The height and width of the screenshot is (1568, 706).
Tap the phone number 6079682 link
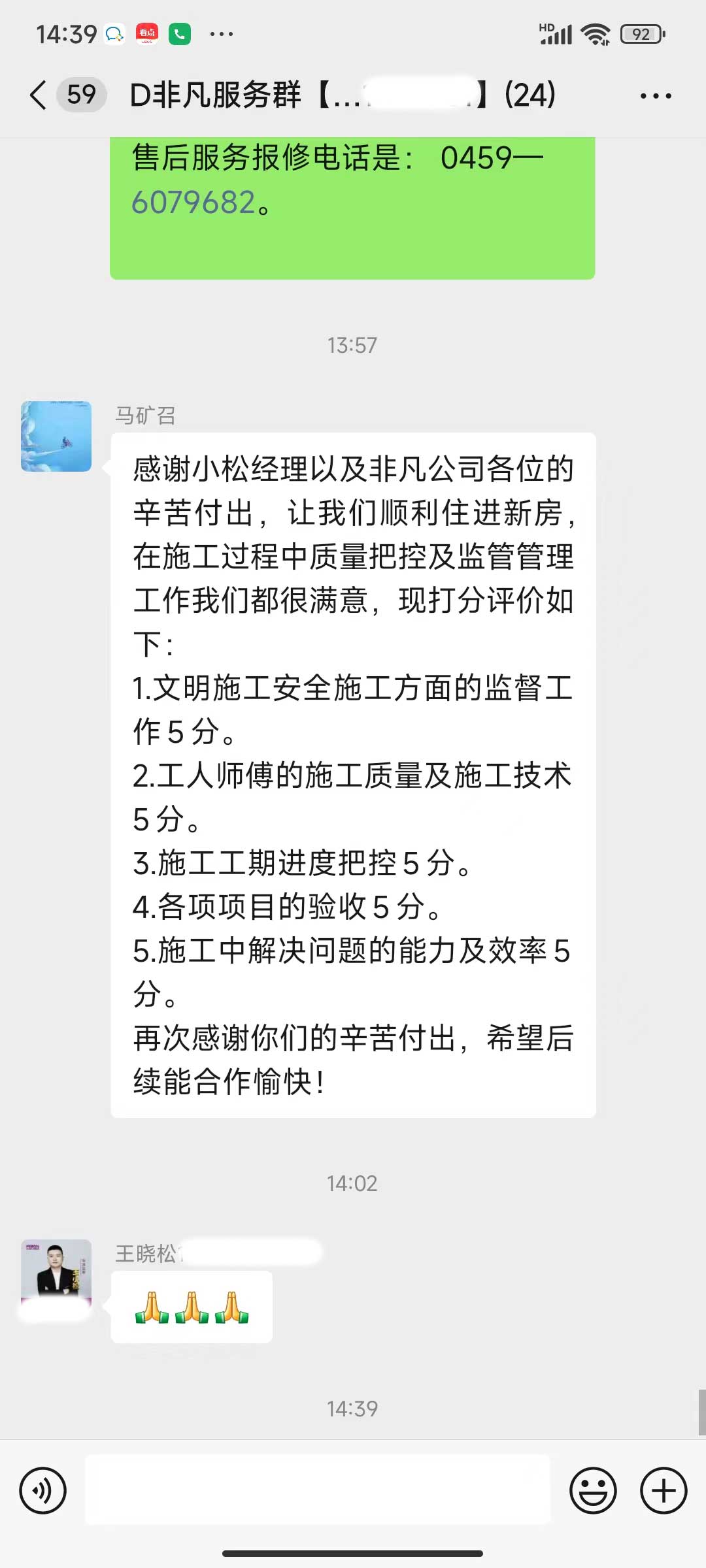pos(193,202)
